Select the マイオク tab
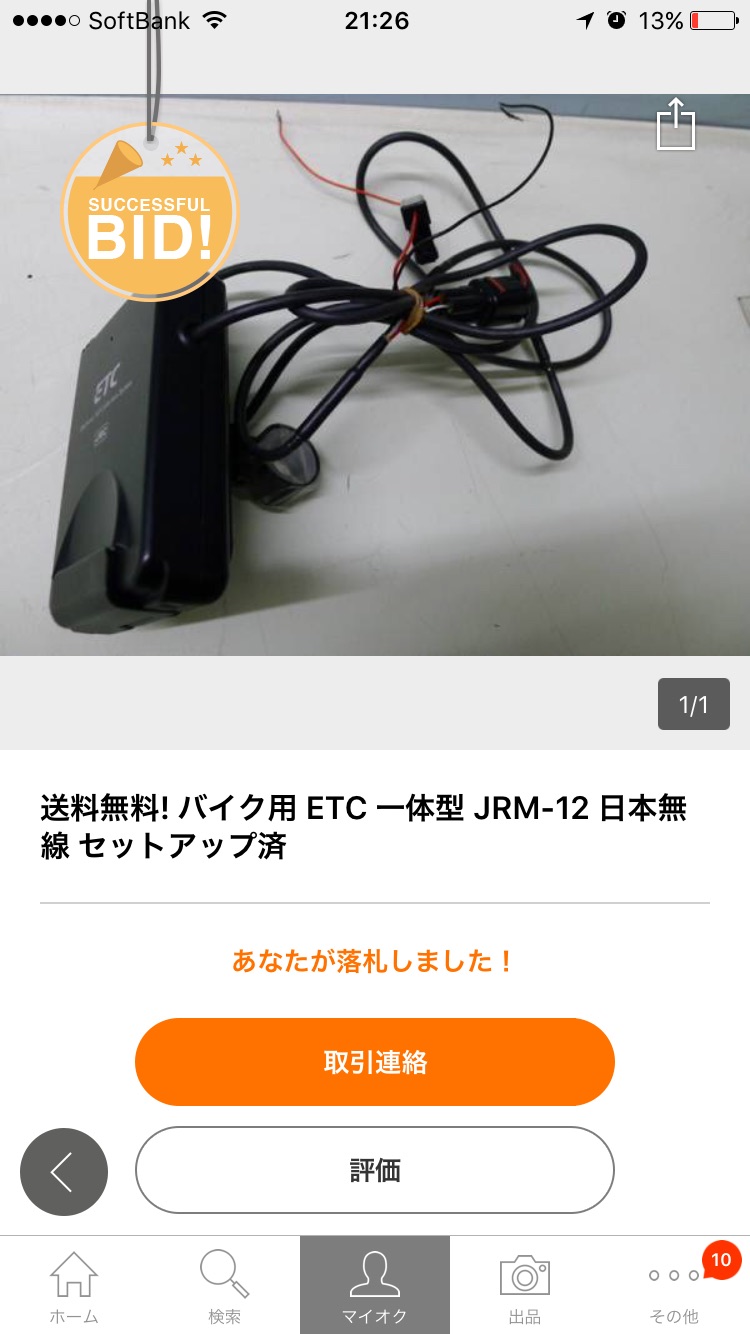Screen dimensions: 750x1334 pyautogui.click(x=375, y=1286)
